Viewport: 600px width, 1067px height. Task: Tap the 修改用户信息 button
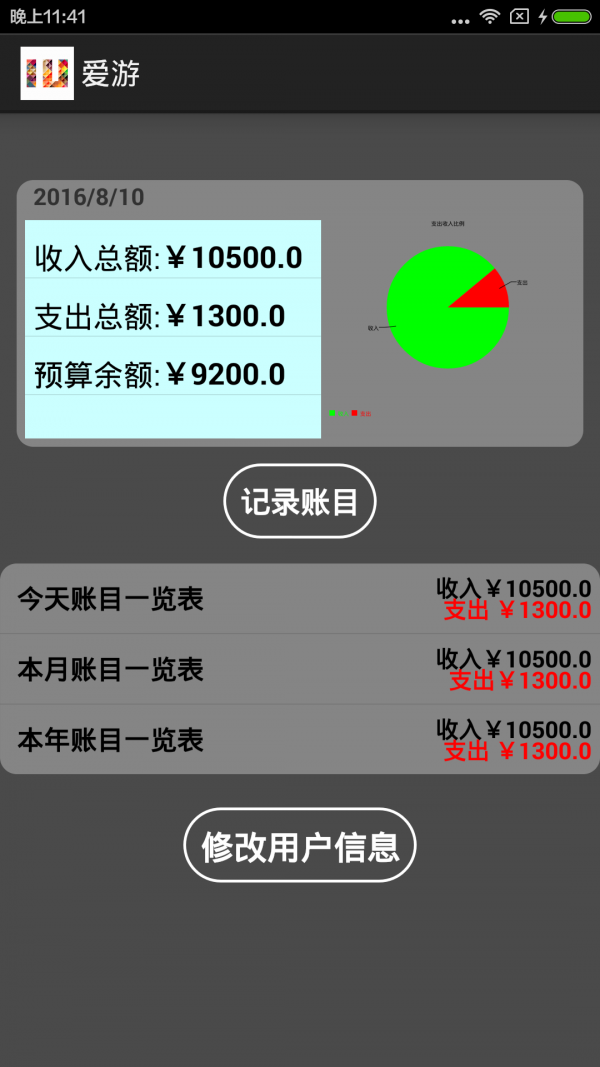(x=300, y=846)
